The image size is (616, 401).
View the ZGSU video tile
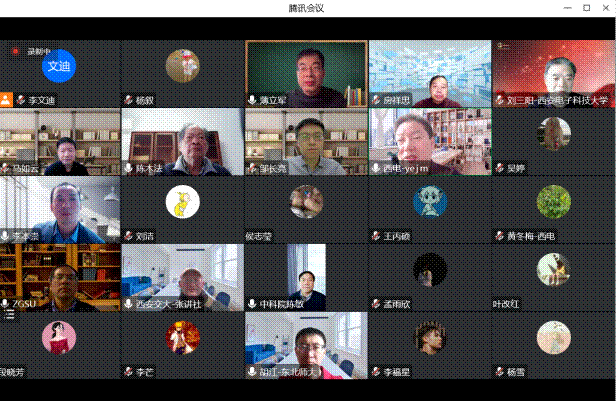click(60, 277)
